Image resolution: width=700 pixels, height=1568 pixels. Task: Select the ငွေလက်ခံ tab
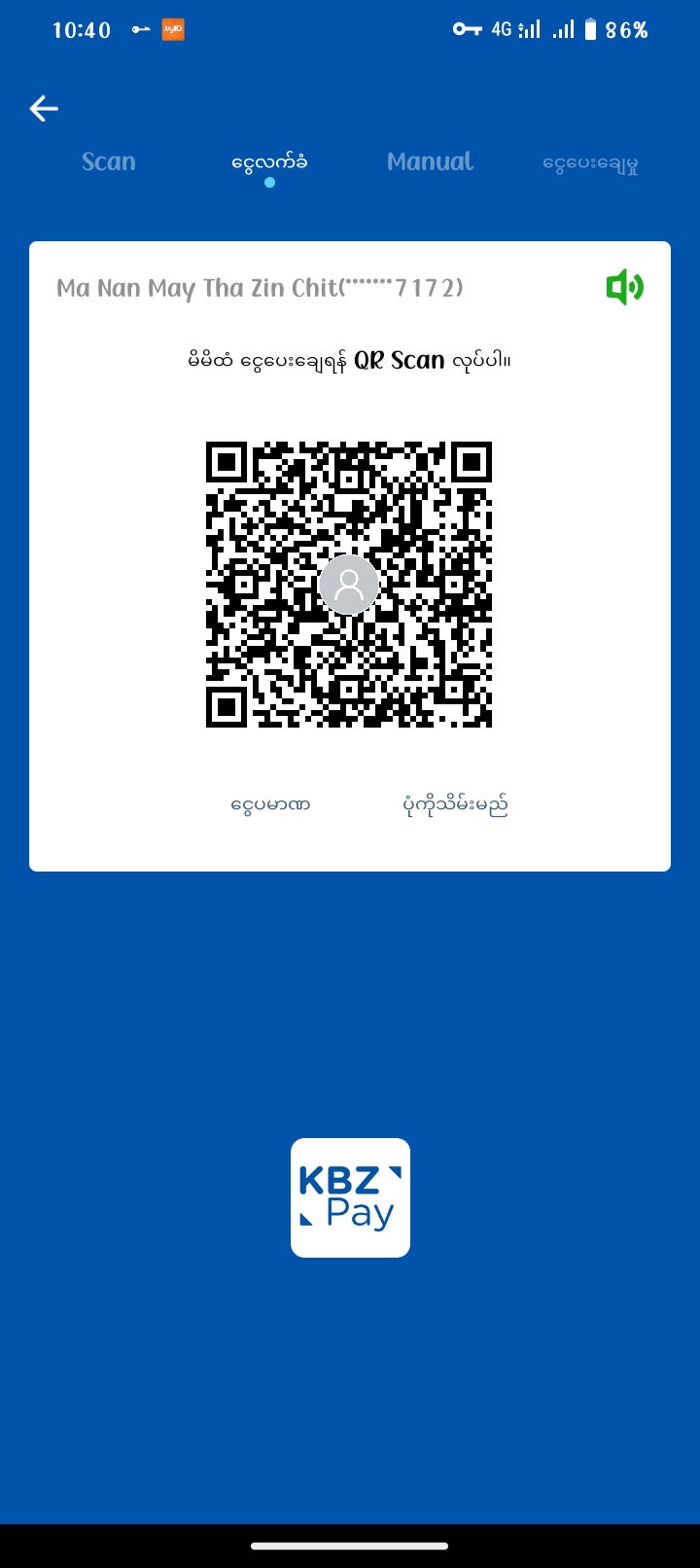coord(269,162)
